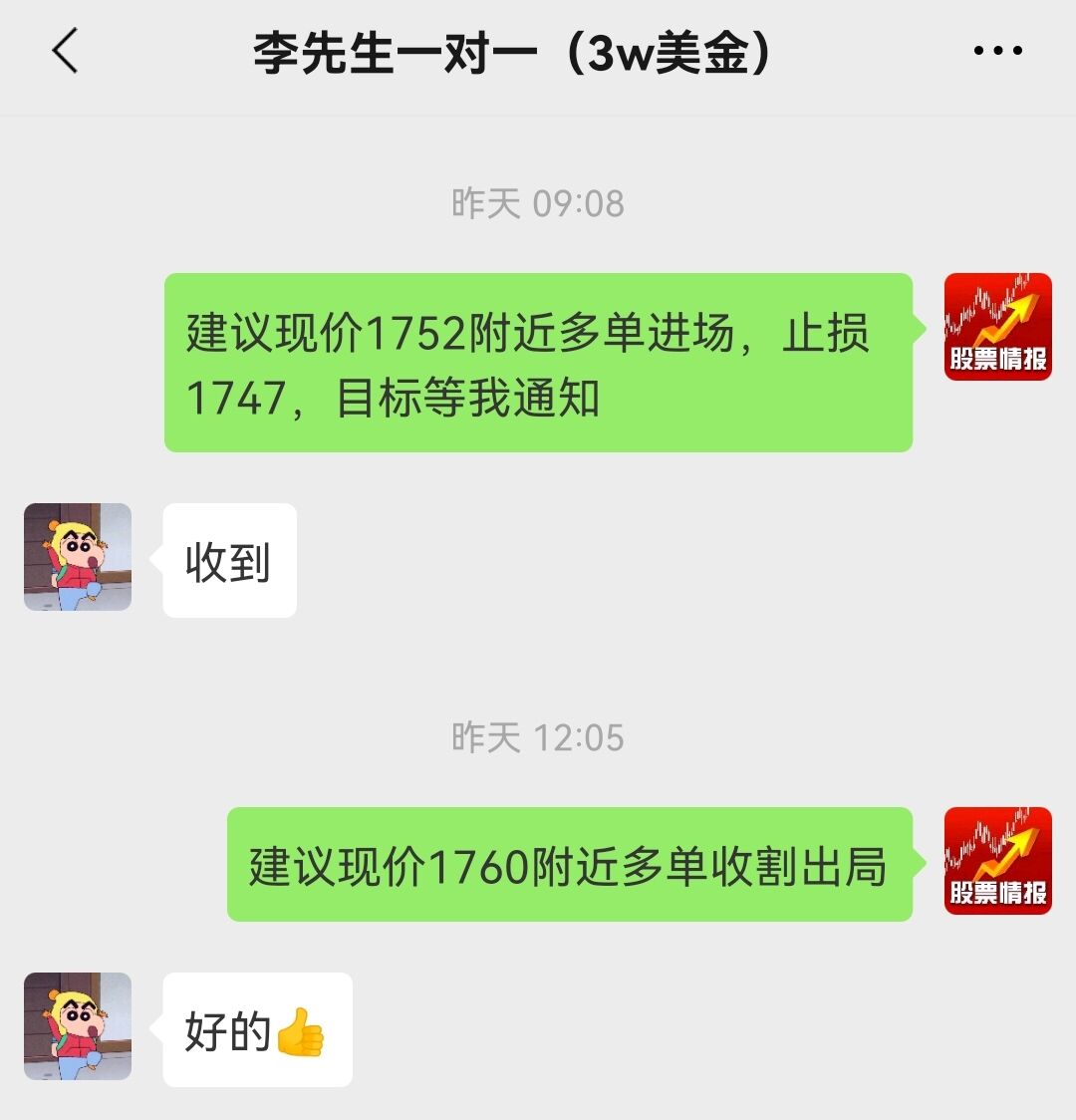Open sender avatar beside the 1752 entry message
The width and height of the screenshot is (1076, 1120).
pyautogui.click(x=997, y=327)
